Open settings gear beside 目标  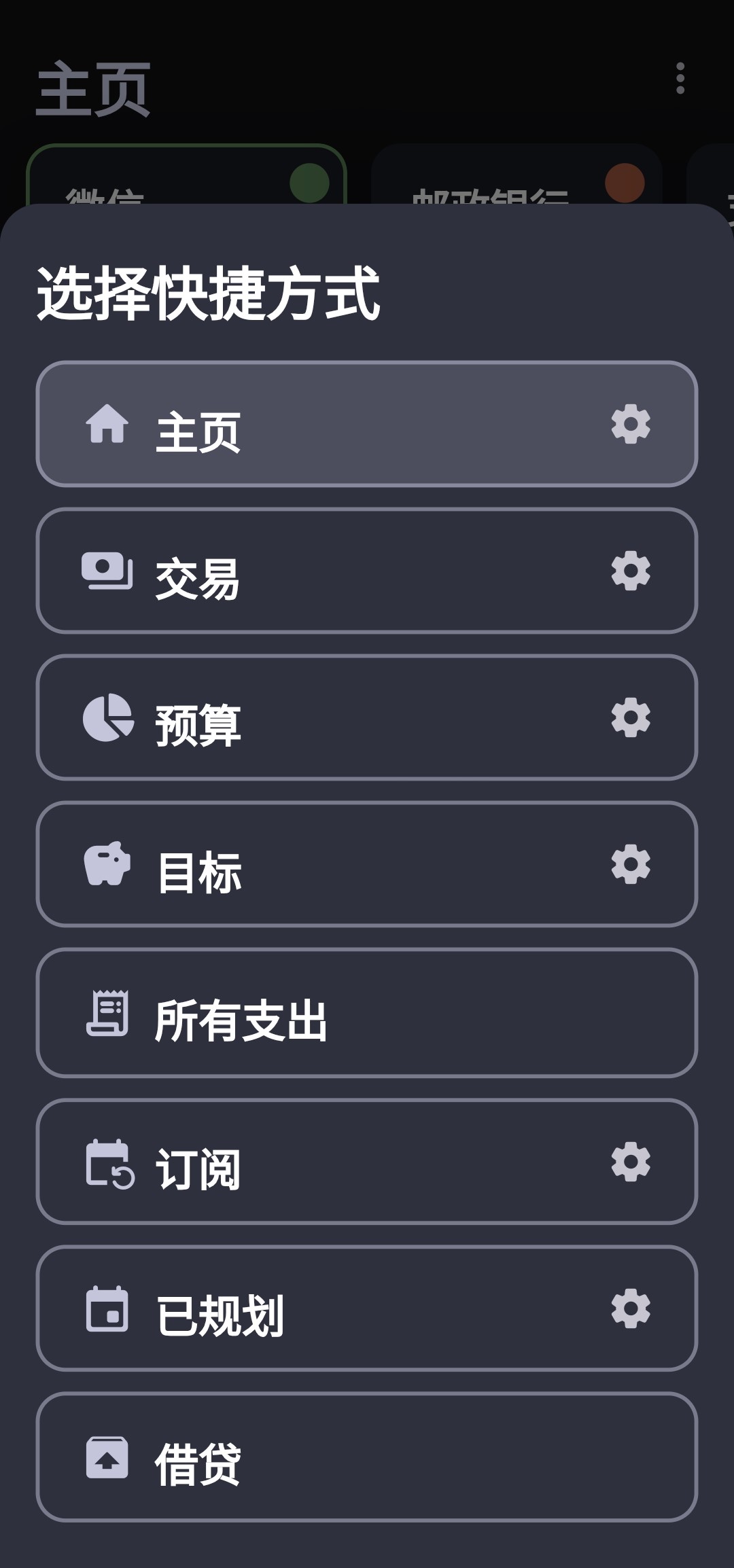coord(631,864)
